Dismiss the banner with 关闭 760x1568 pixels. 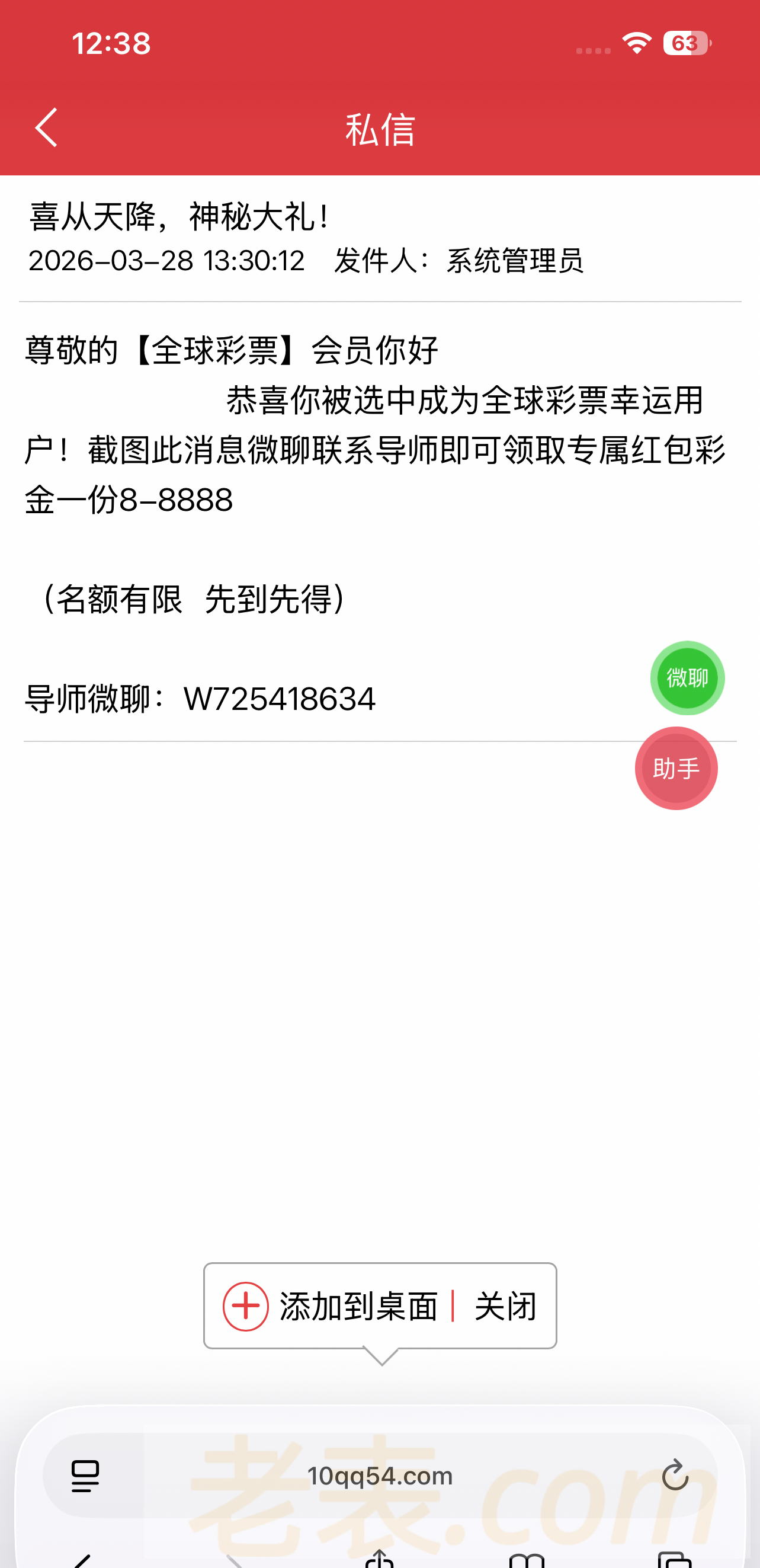coord(505,1306)
